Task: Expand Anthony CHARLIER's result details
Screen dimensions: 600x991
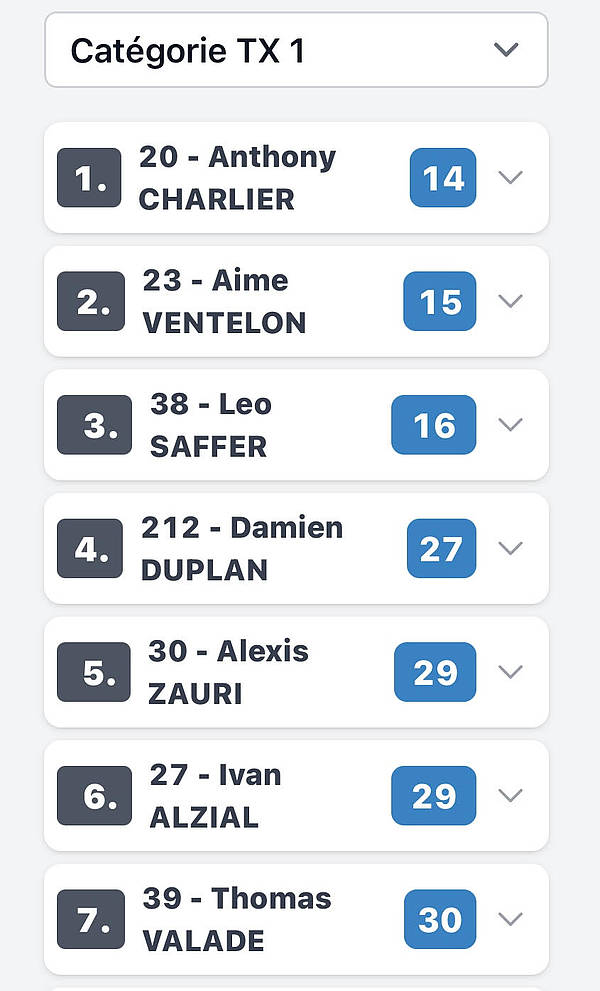Action: pos(510,178)
